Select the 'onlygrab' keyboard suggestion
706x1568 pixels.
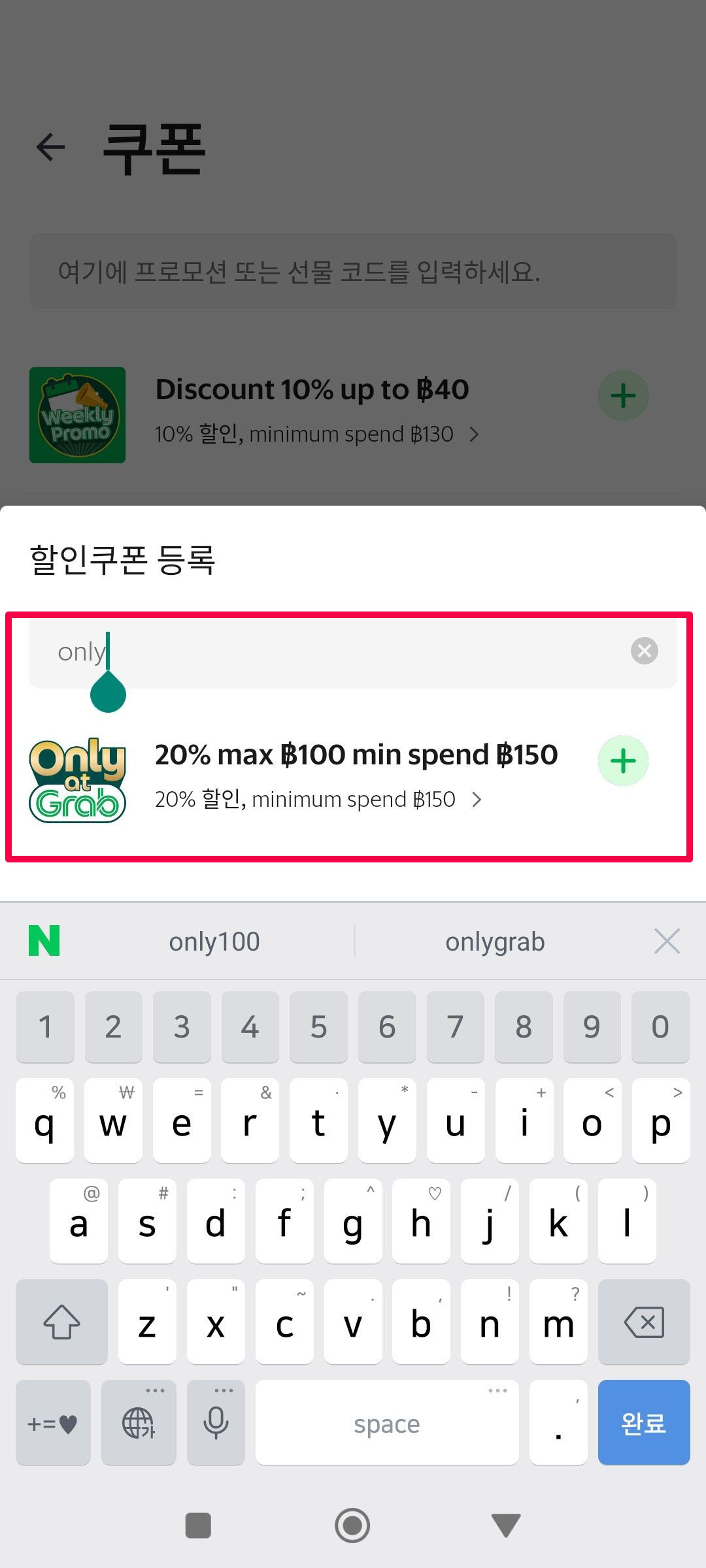[x=495, y=941]
